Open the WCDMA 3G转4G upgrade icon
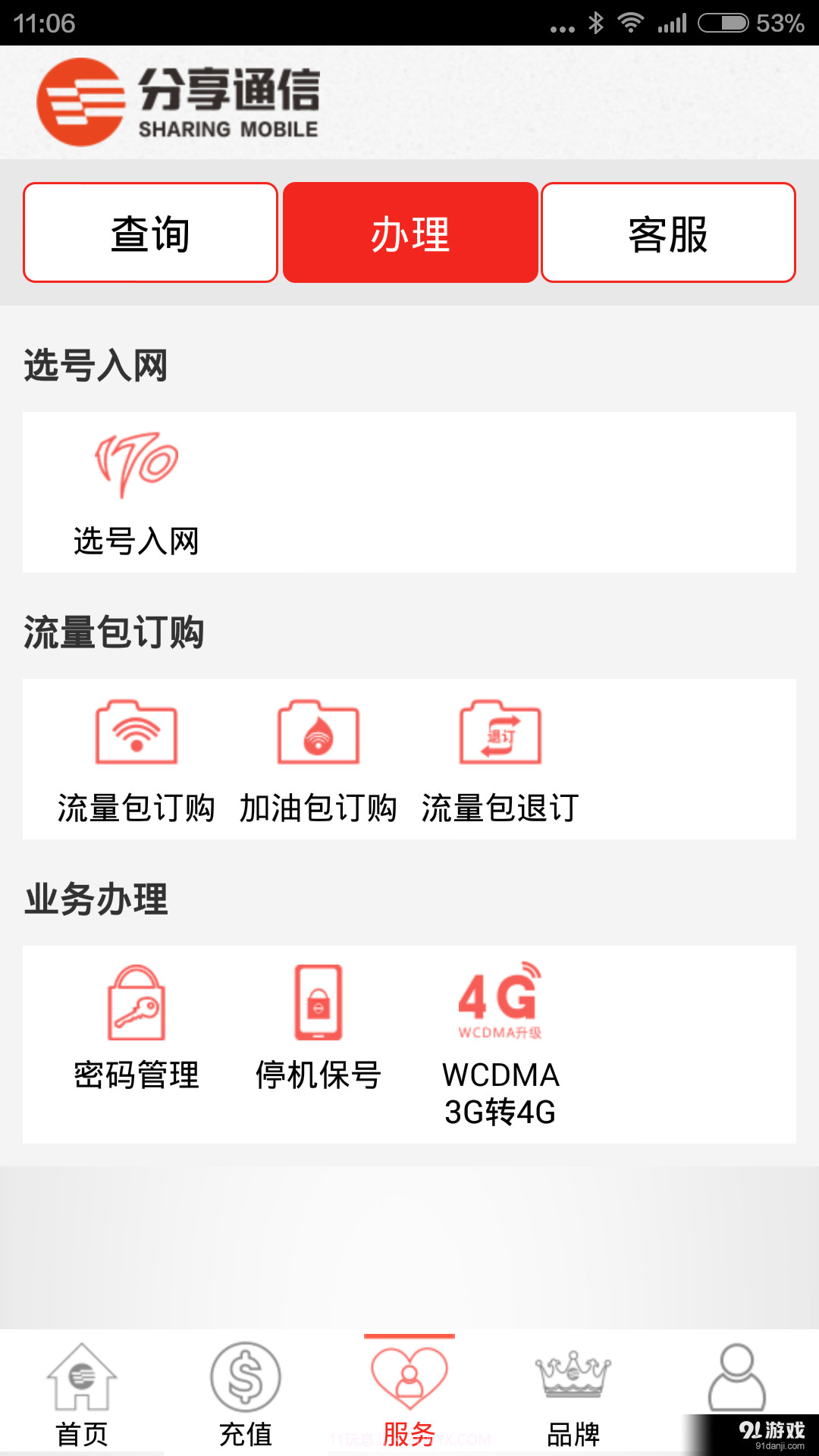Screen dimensions: 819x1456 (x=500, y=1001)
